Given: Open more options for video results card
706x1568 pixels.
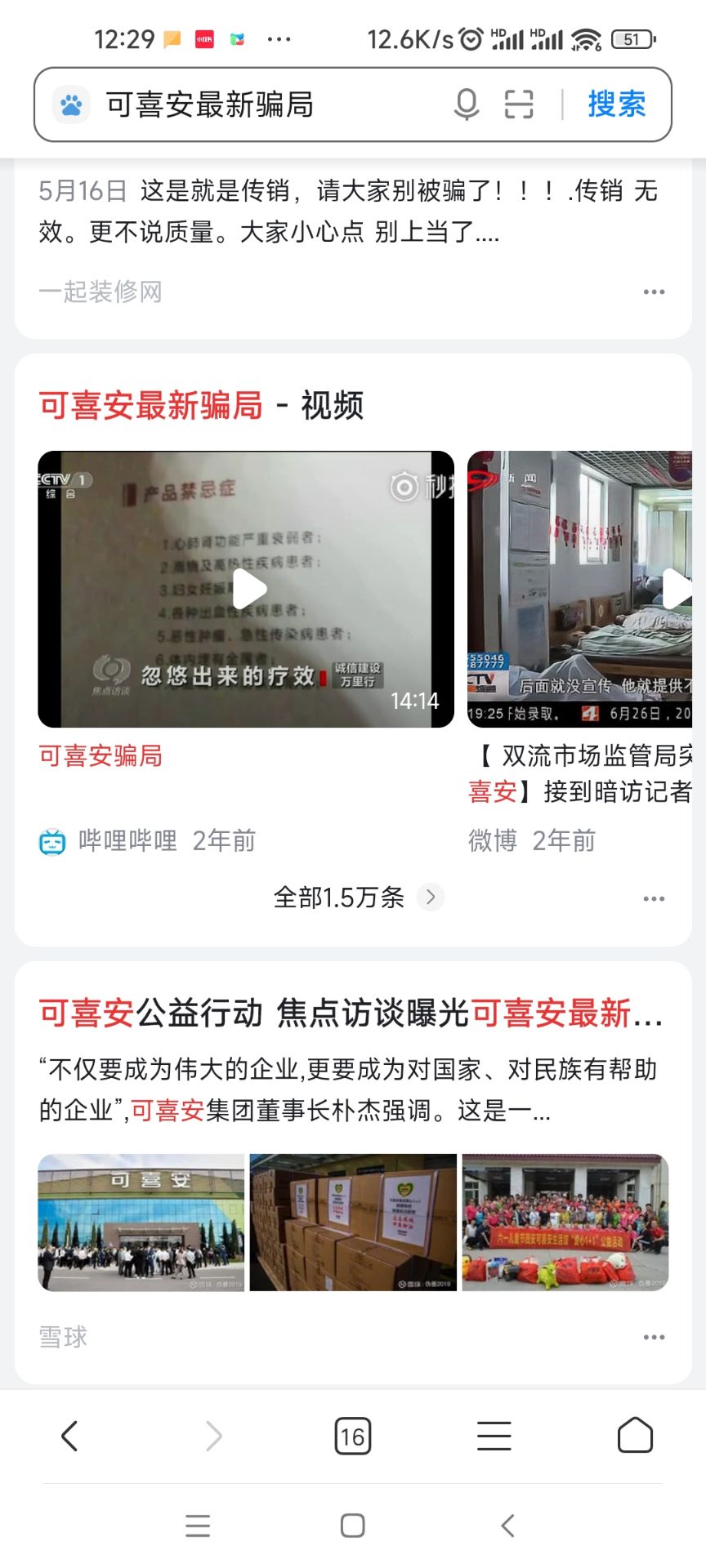Looking at the screenshot, I should pyautogui.click(x=654, y=898).
